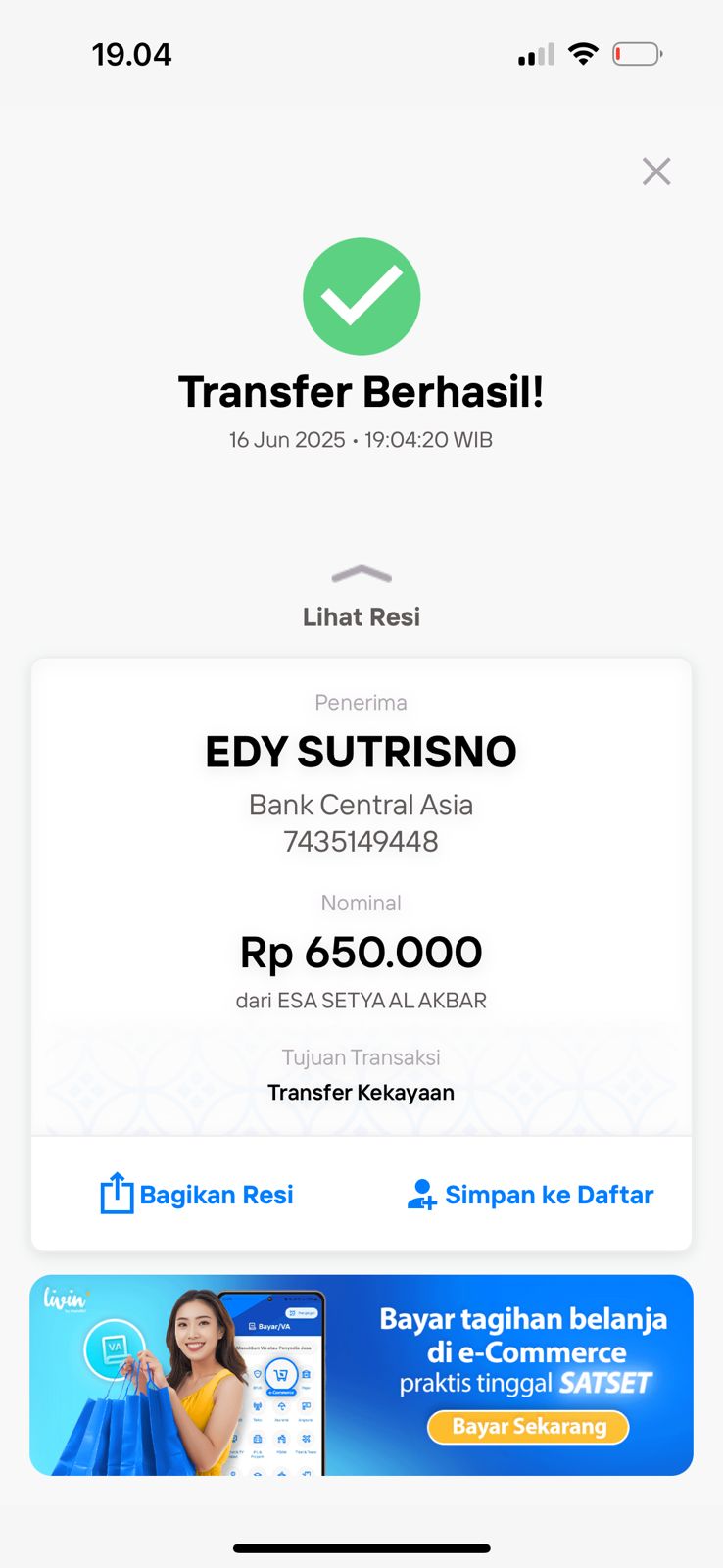723x1568 pixels.
Task: Share the receipt via Bagikan Resi
Action: tap(197, 1194)
